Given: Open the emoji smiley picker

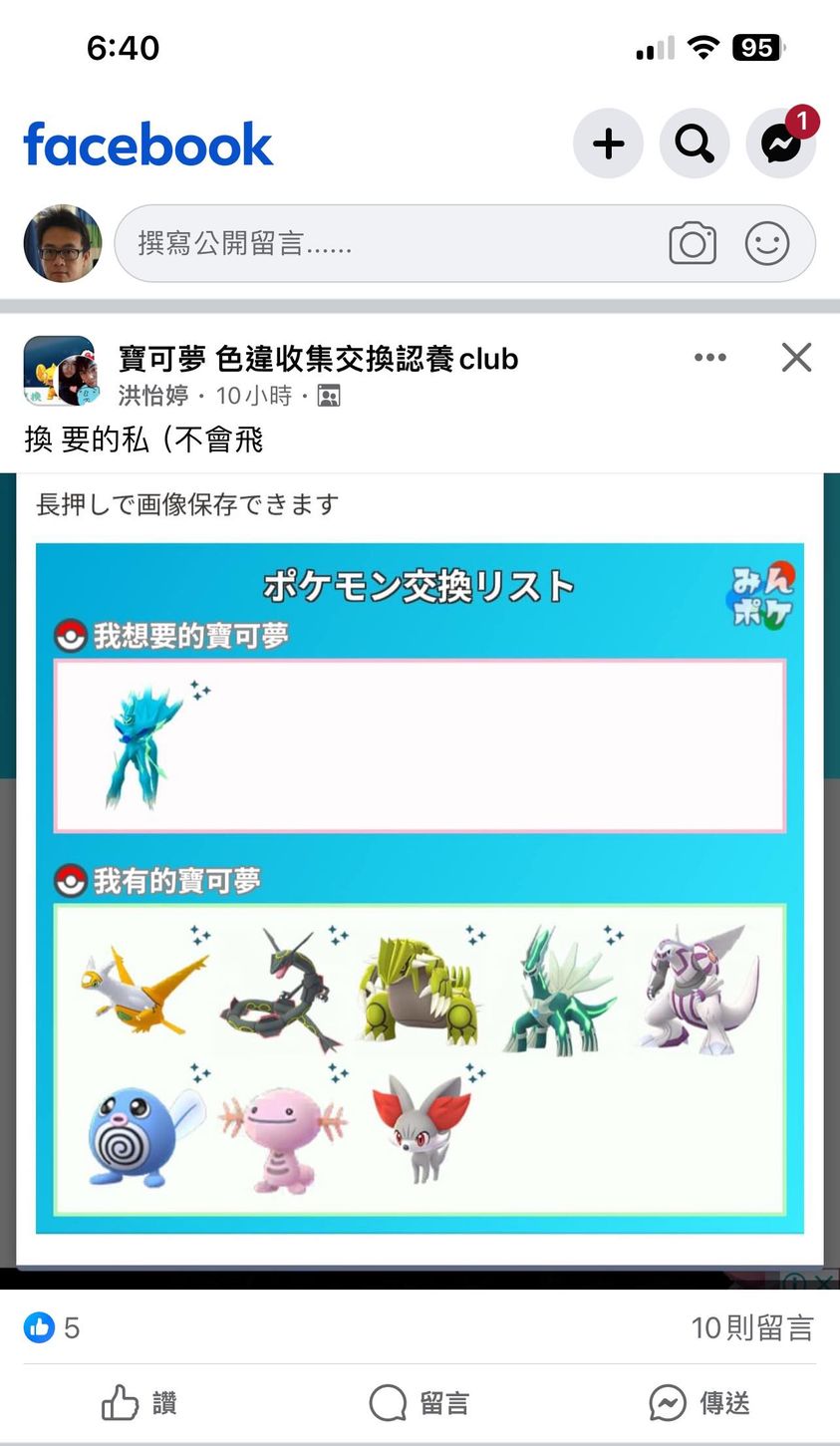Looking at the screenshot, I should [766, 243].
